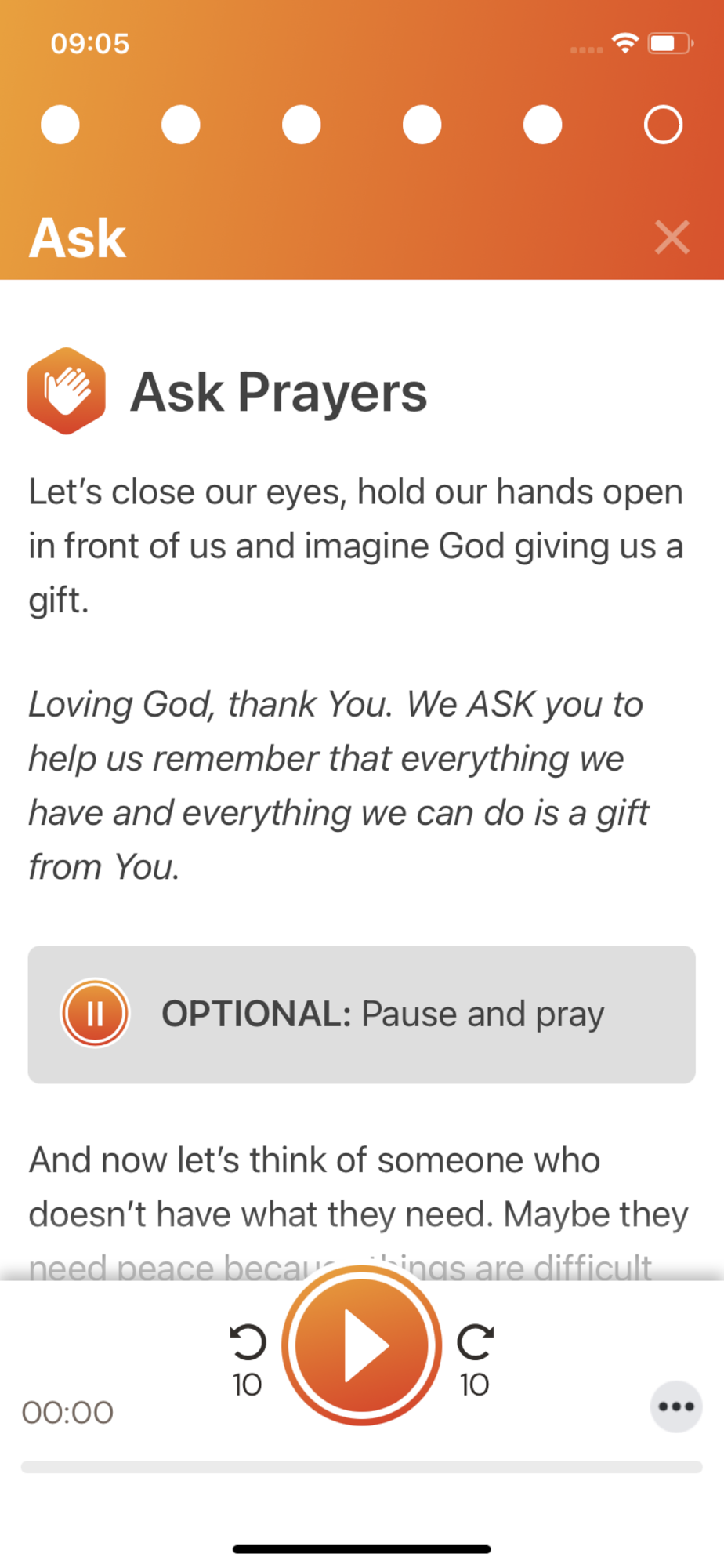Tap the audio progress bar
This screenshot has height=1568, width=724.
(x=362, y=1467)
